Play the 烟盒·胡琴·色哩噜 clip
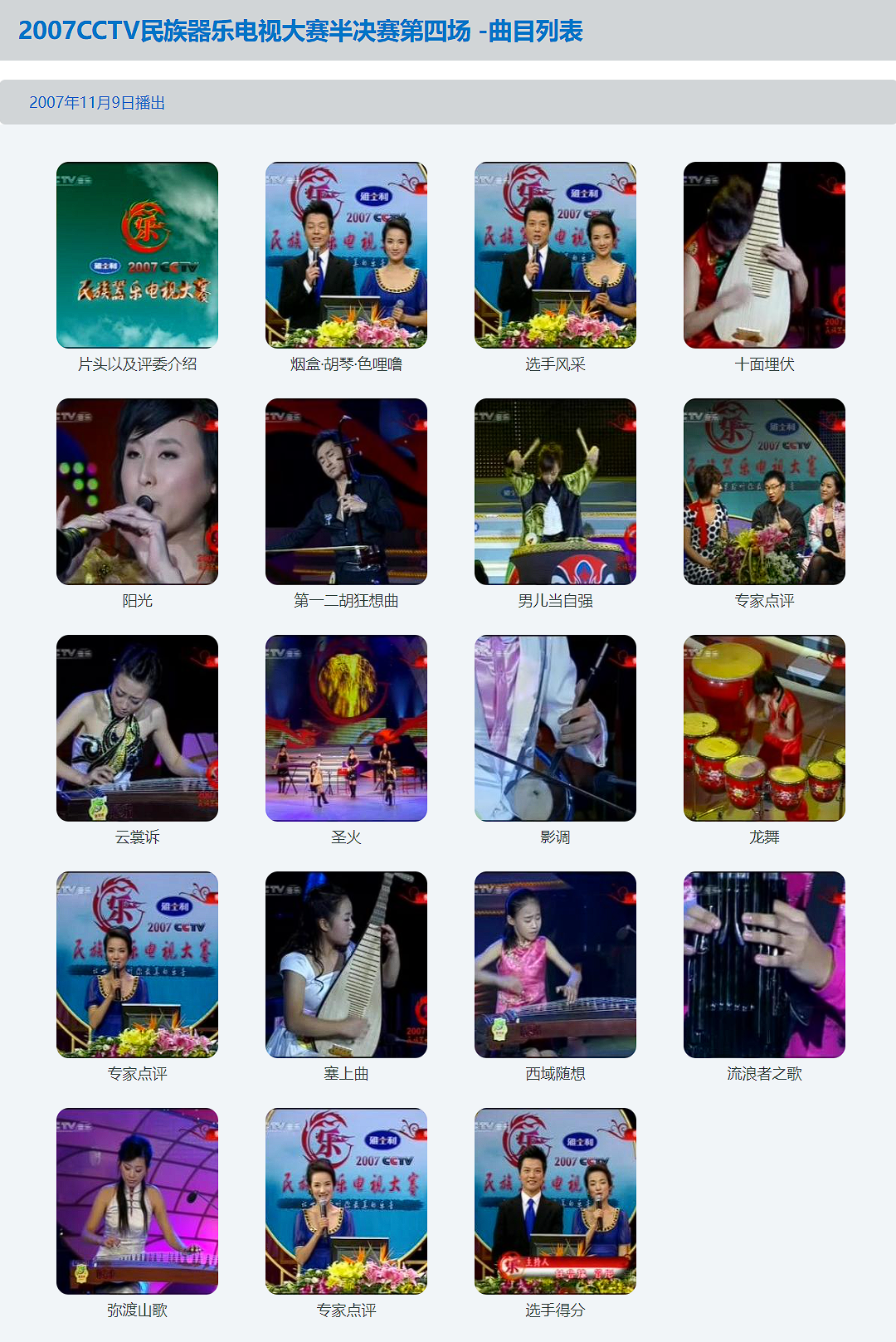 click(346, 255)
